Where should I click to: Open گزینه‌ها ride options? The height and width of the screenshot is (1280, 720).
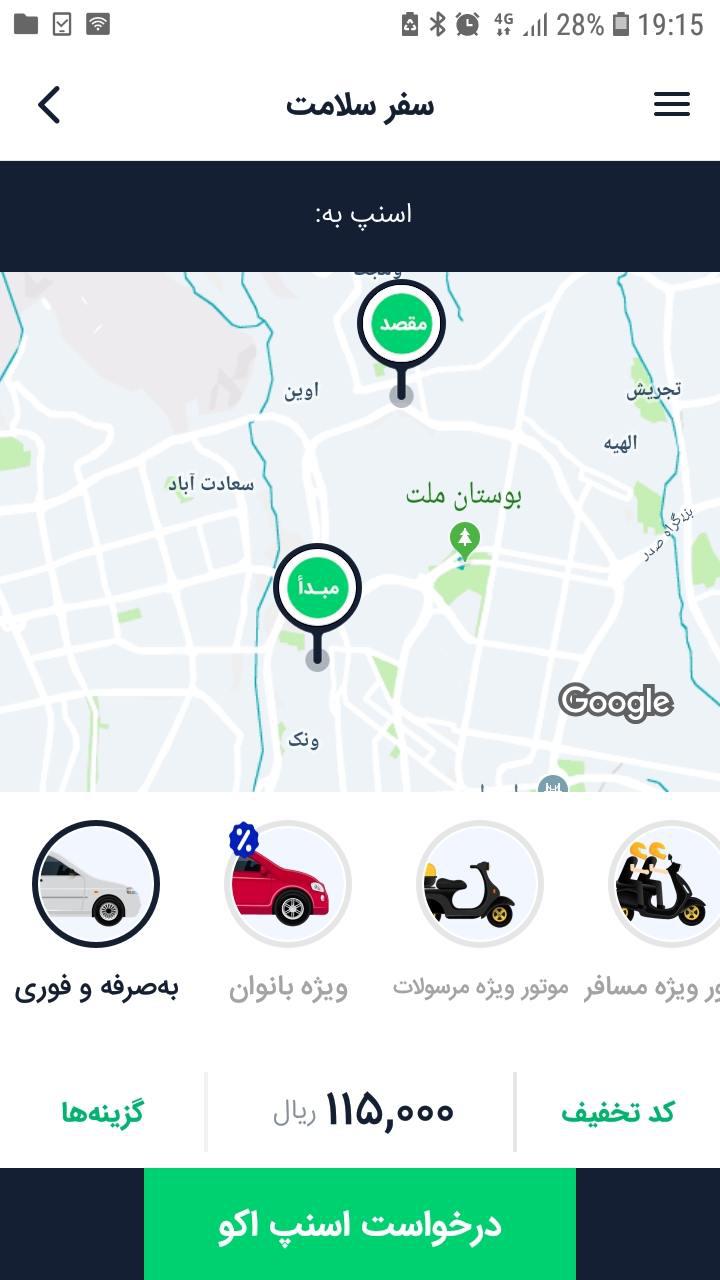click(102, 1112)
